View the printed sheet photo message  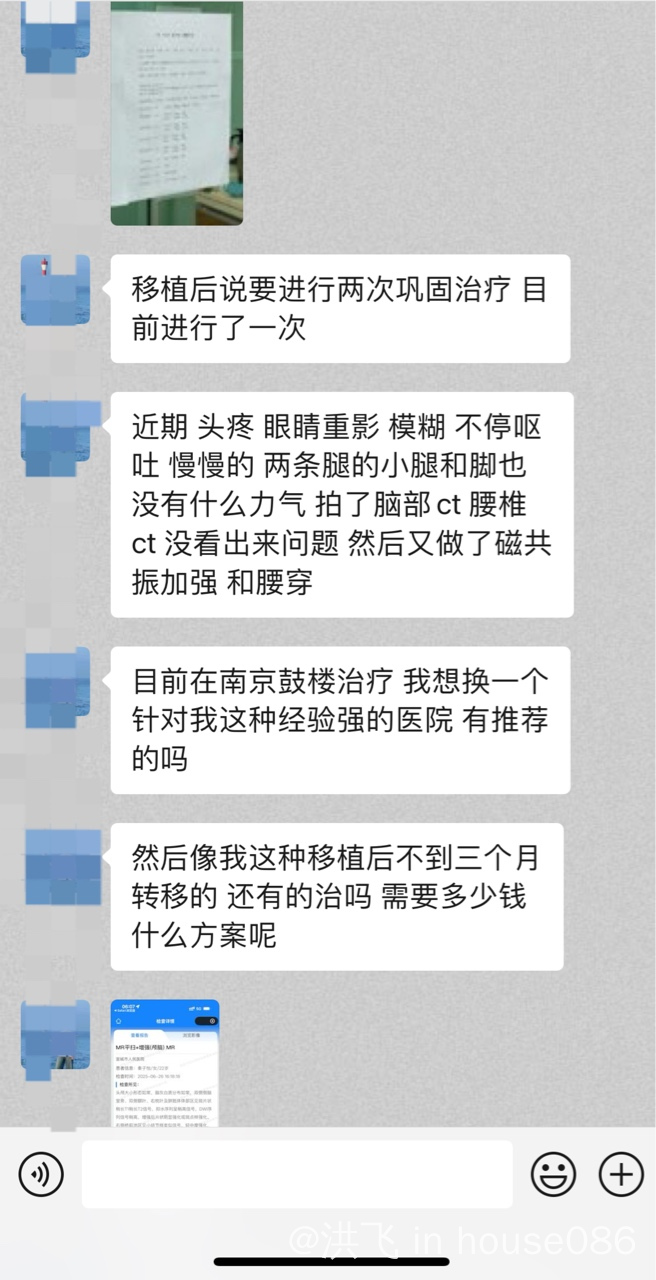pyautogui.click(x=176, y=113)
